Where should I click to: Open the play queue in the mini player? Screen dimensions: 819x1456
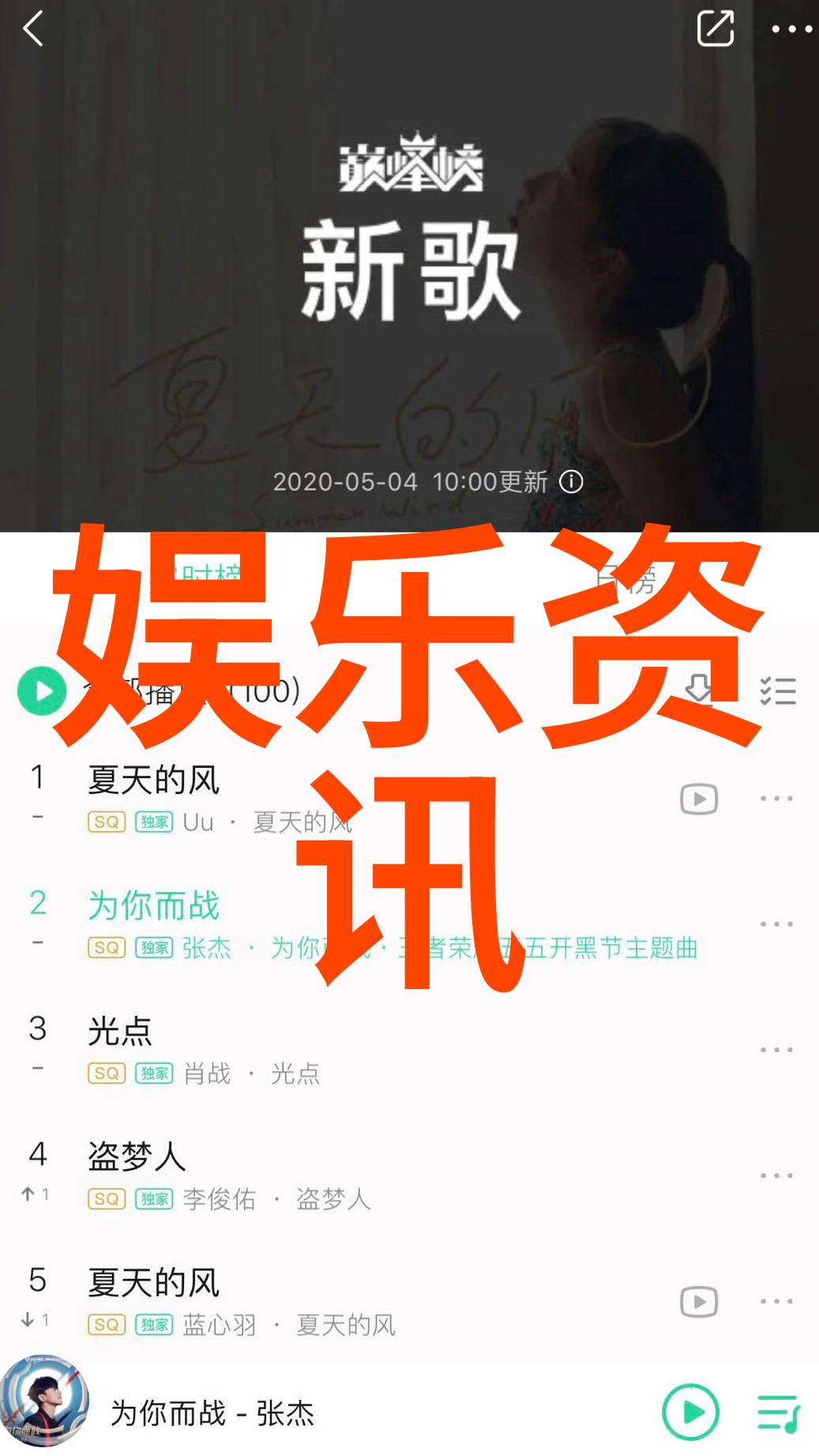(778, 1412)
